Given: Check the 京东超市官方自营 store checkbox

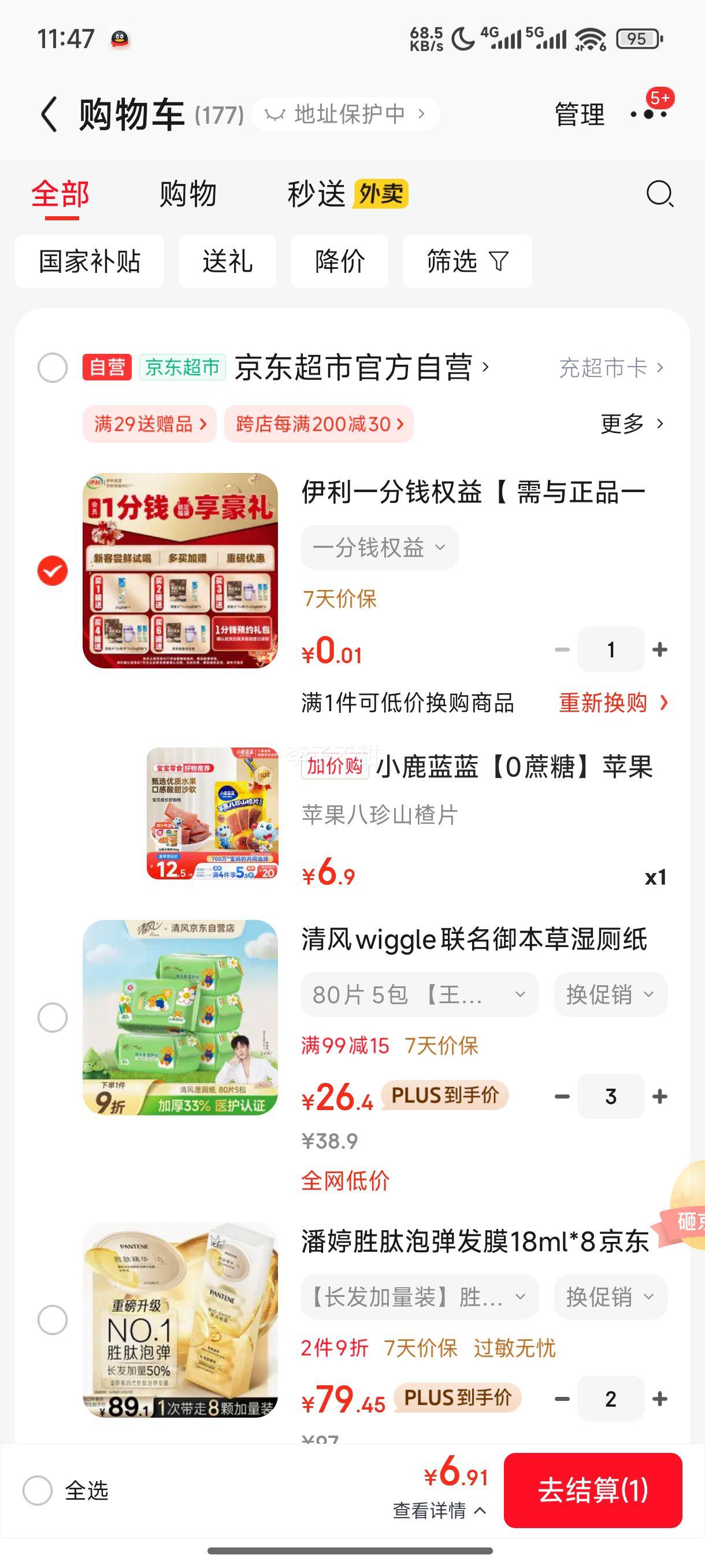Looking at the screenshot, I should pos(51,368).
